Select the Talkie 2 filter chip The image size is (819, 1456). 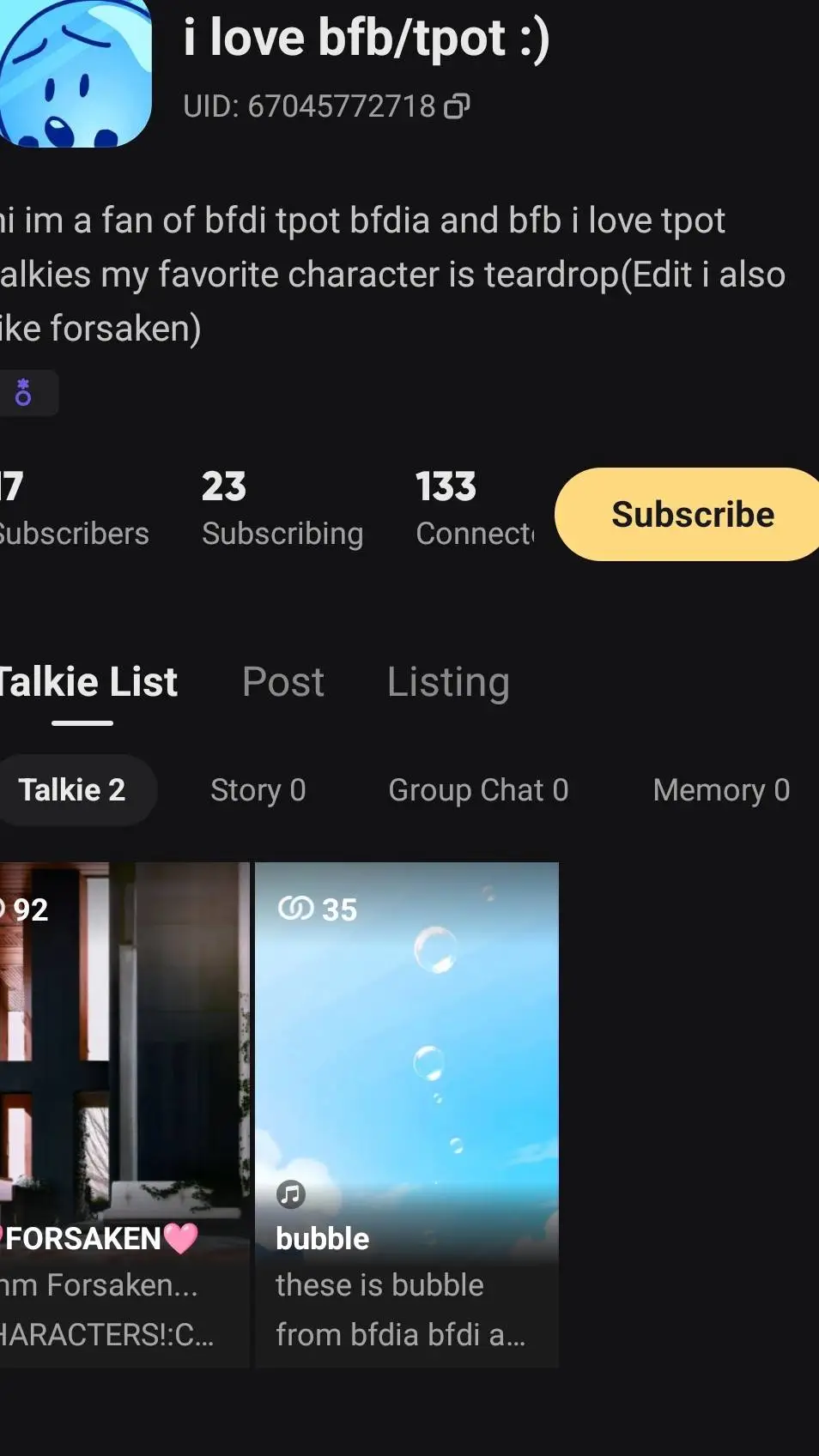click(x=73, y=790)
